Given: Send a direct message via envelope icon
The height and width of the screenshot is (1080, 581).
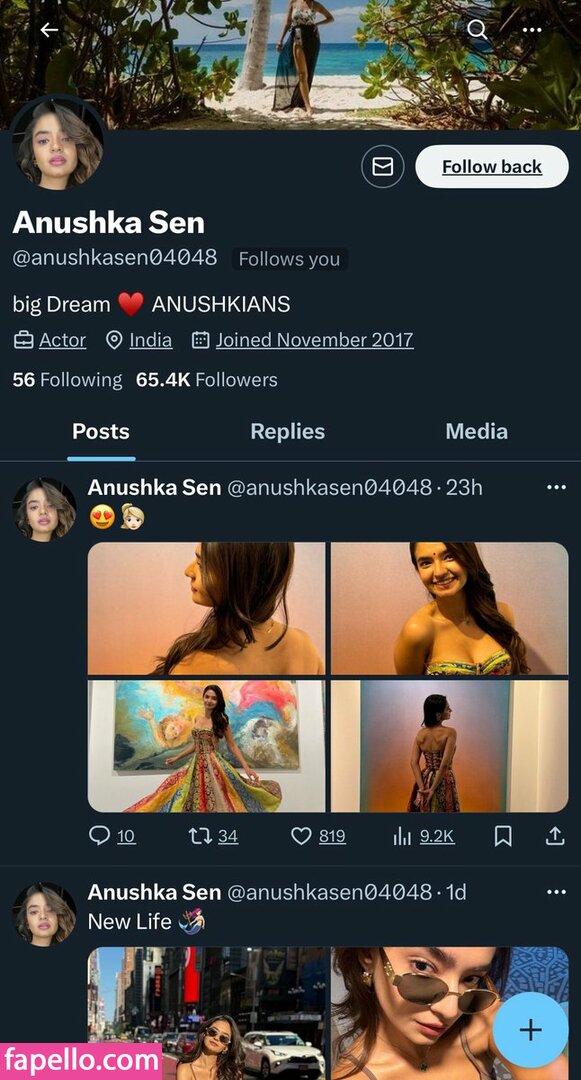Looking at the screenshot, I should 383,167.
